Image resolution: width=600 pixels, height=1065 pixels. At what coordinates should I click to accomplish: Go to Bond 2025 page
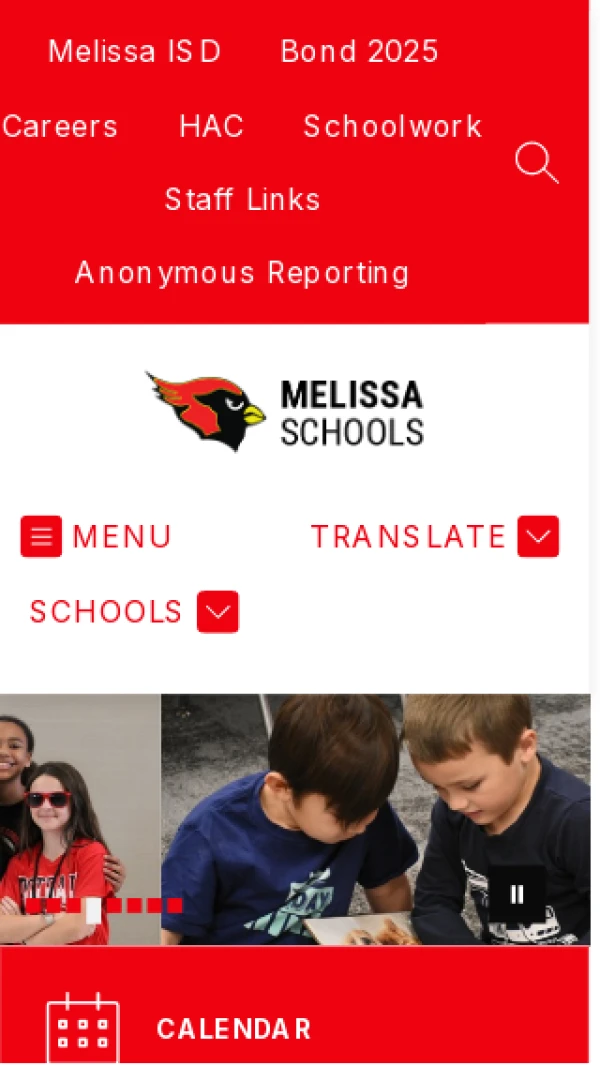click(359, 52)
